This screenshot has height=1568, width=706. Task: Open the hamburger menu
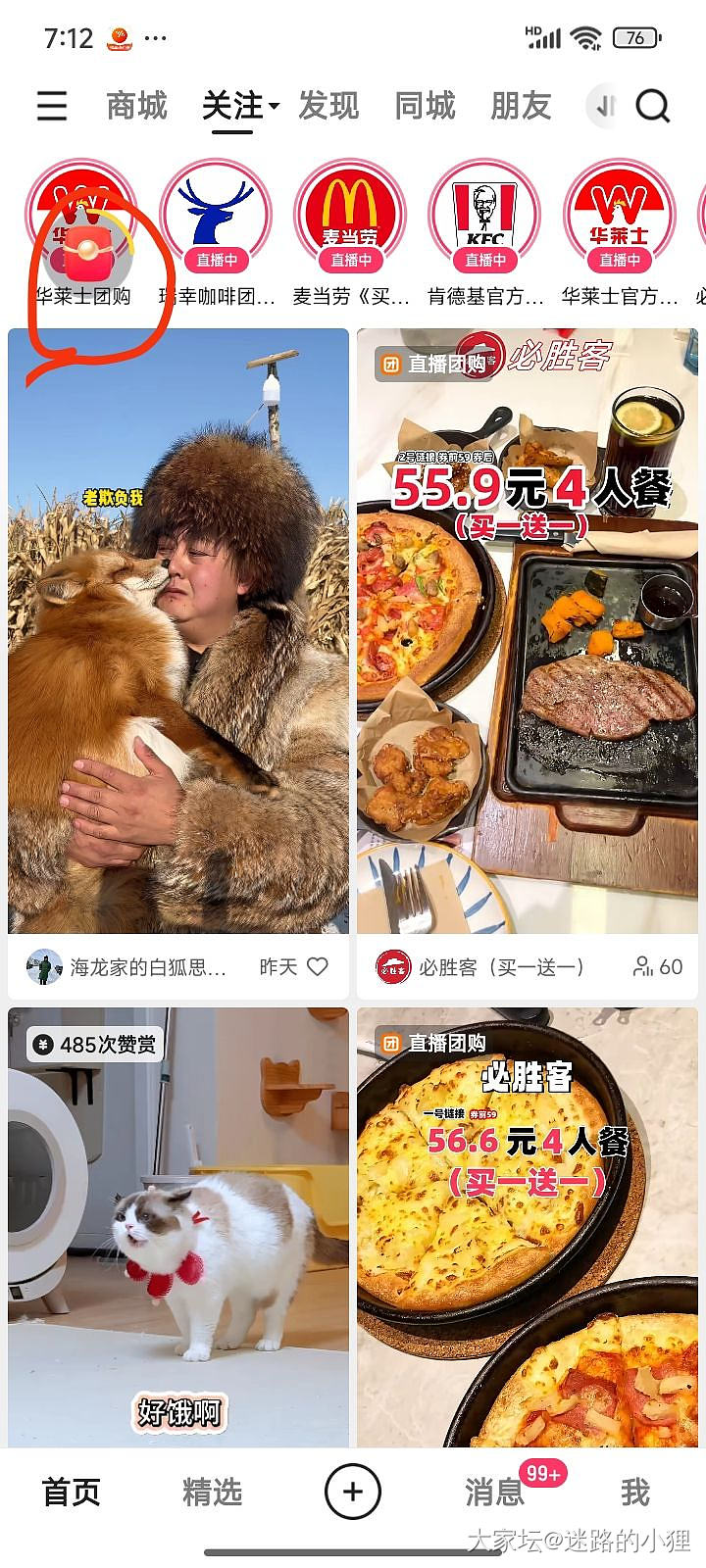pyautogui.click(x=52, y=106)
